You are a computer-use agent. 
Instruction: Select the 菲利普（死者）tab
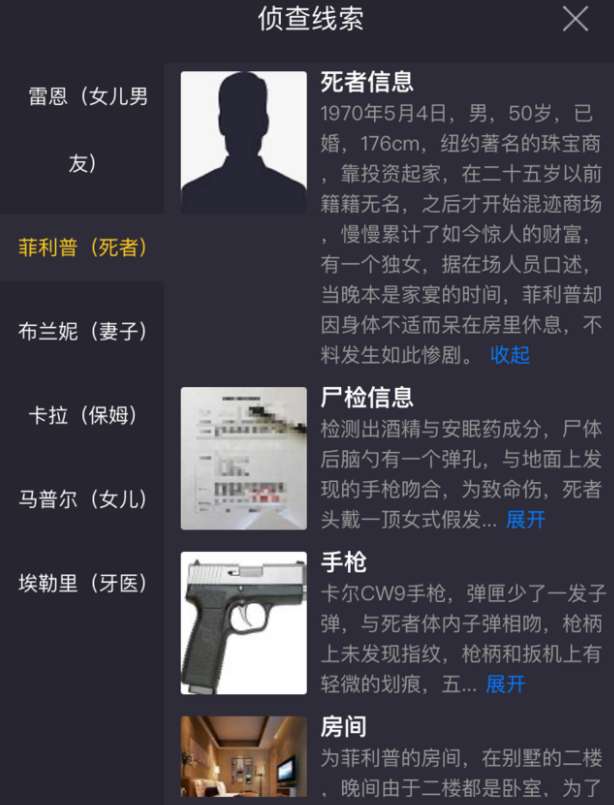tap(83, 247)
